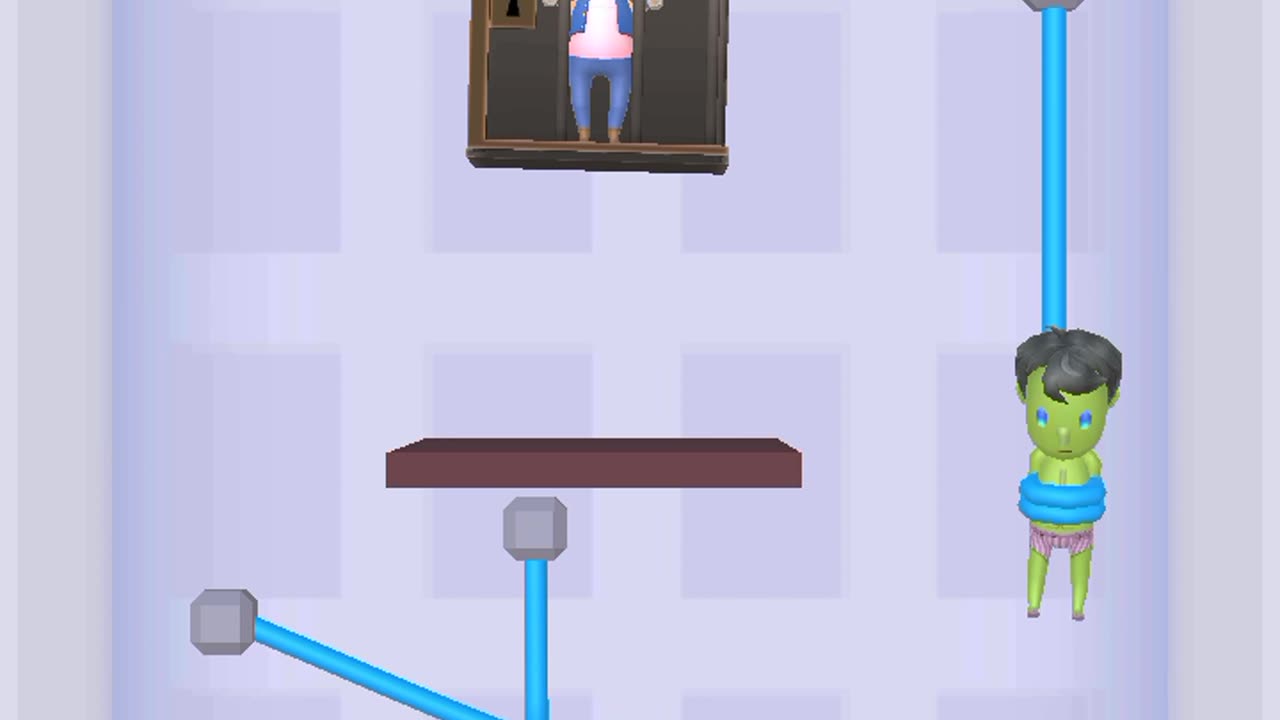Pull the diagonal pin with gray knob
The image size is (1280, 720).
pyautogui.click(x=224, y=622)
